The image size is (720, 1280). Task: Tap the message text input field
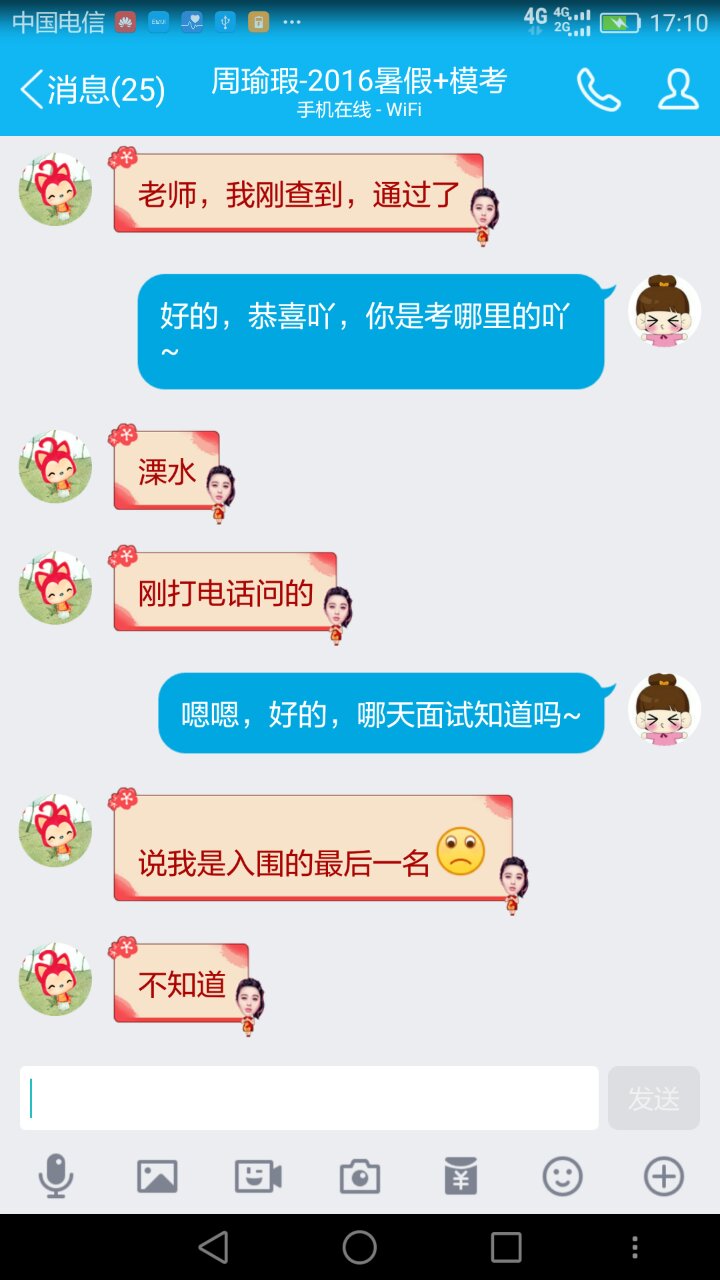click(308, 1098)
